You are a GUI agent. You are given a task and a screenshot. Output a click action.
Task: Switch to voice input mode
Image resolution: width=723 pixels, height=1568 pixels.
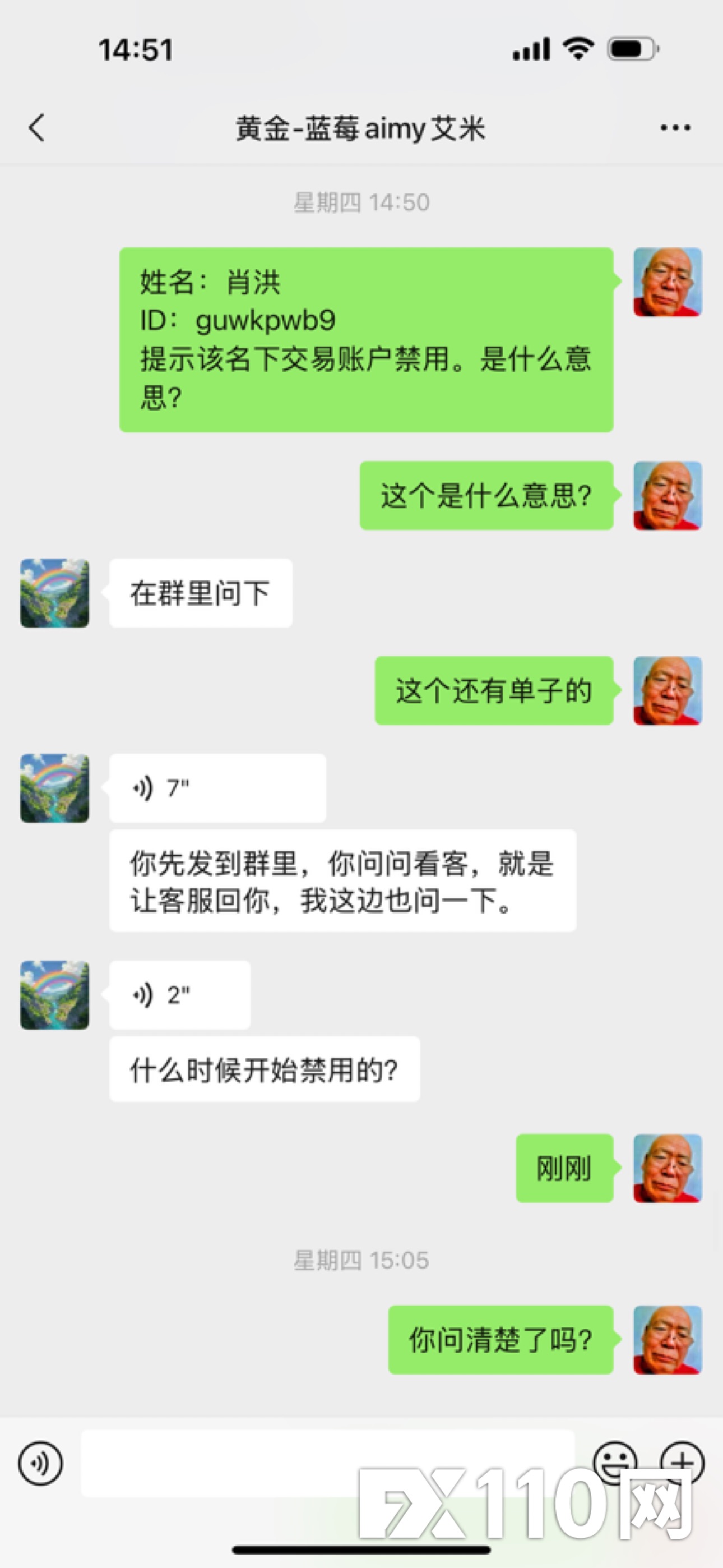pos(40,1463)
